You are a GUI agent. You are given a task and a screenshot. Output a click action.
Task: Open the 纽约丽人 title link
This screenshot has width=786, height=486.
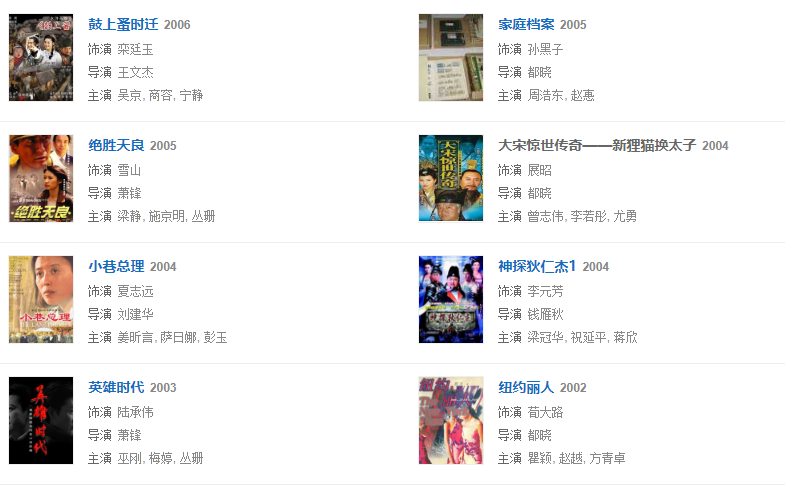pos(526,387)
